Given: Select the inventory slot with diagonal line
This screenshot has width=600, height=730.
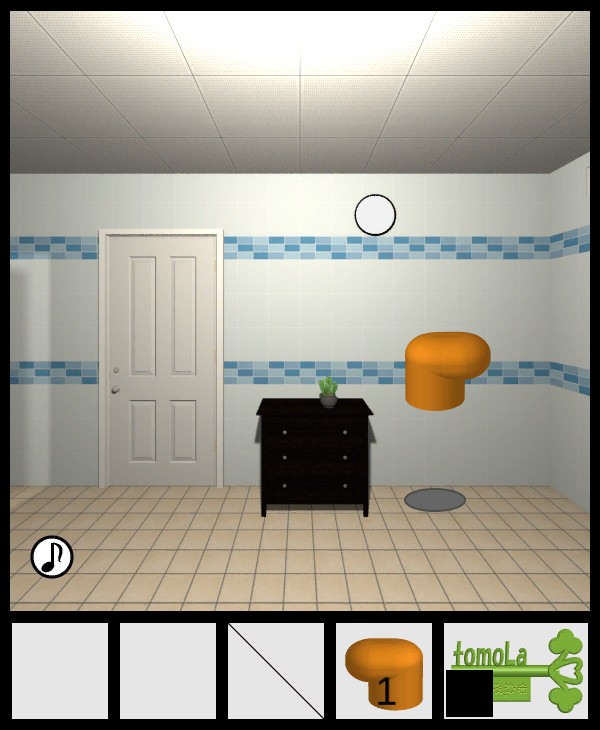Looking at the screenshot, I should [x=276, y=671].
